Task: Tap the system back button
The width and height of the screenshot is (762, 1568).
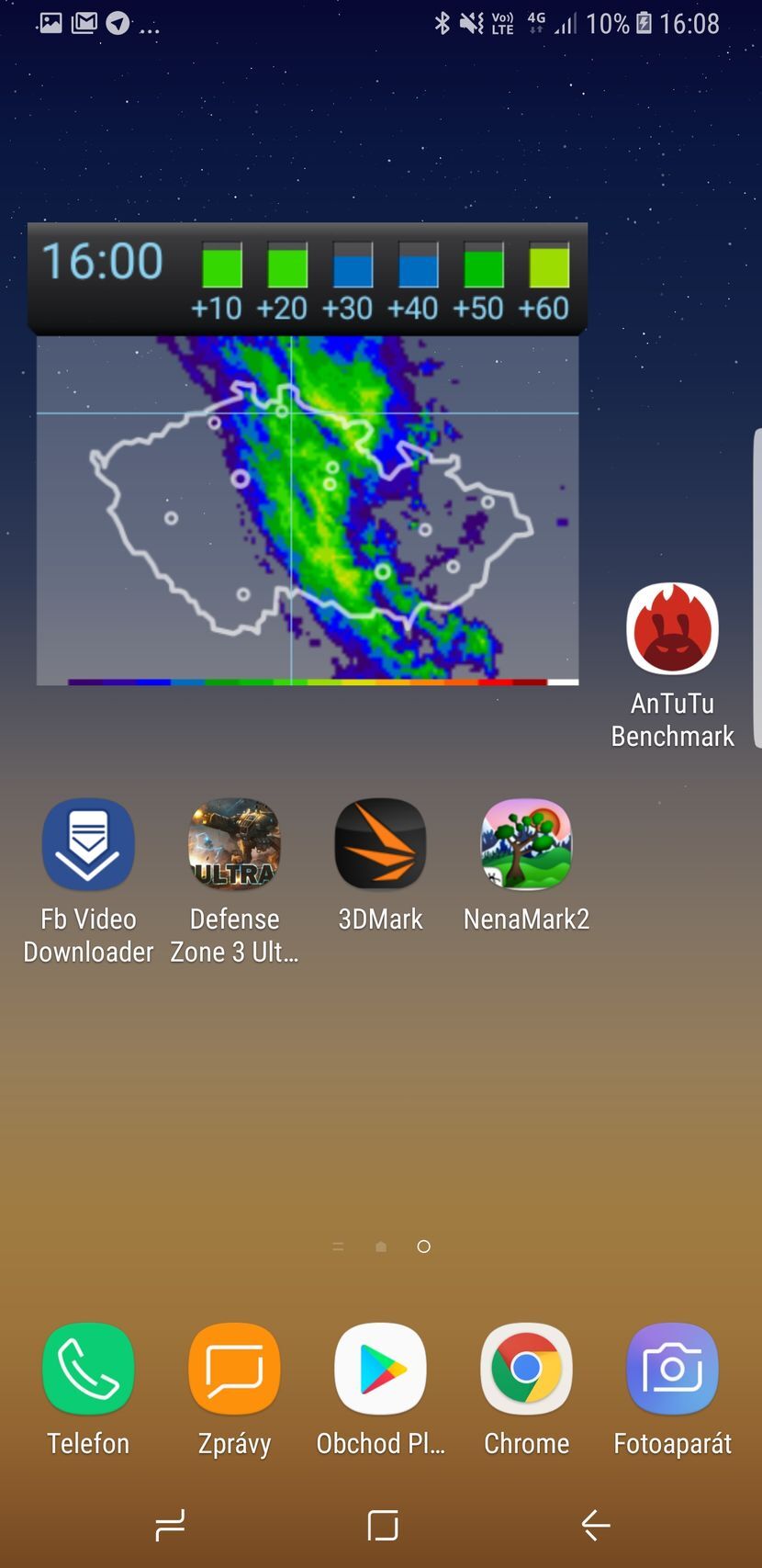Action: click(595, 1525)
